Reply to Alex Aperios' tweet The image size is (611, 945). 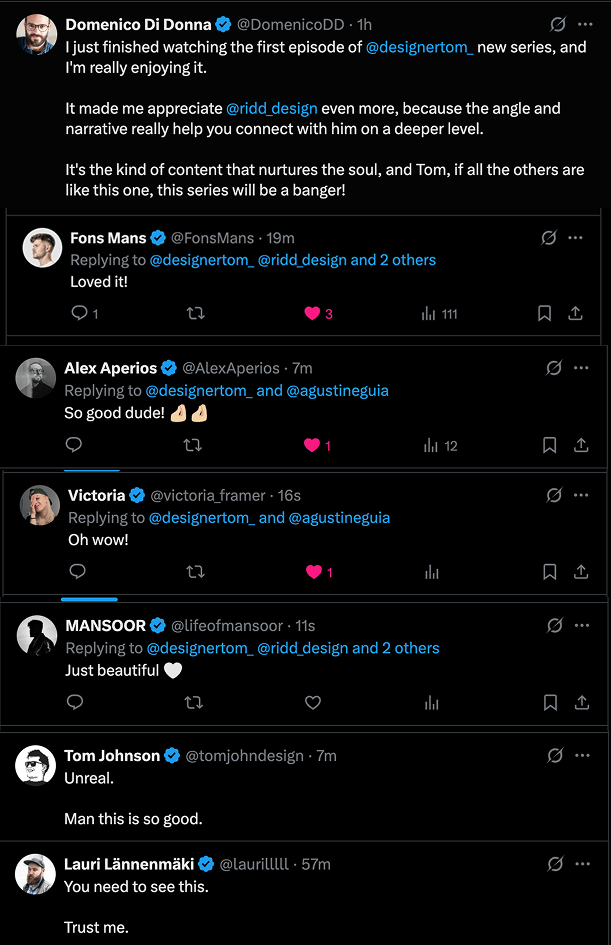coord(74,445)
